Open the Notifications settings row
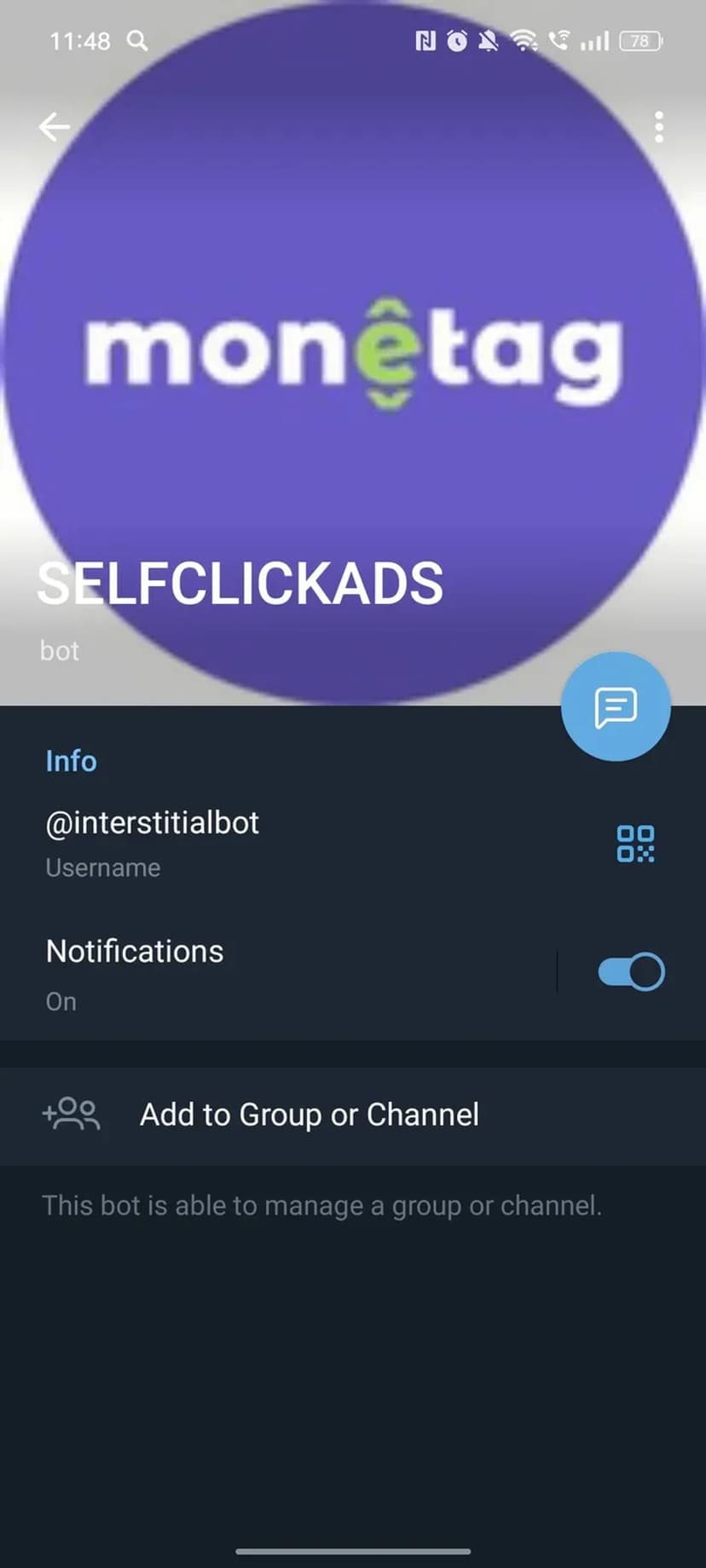Screen dimensions: 706x1568 pos(256,972)
